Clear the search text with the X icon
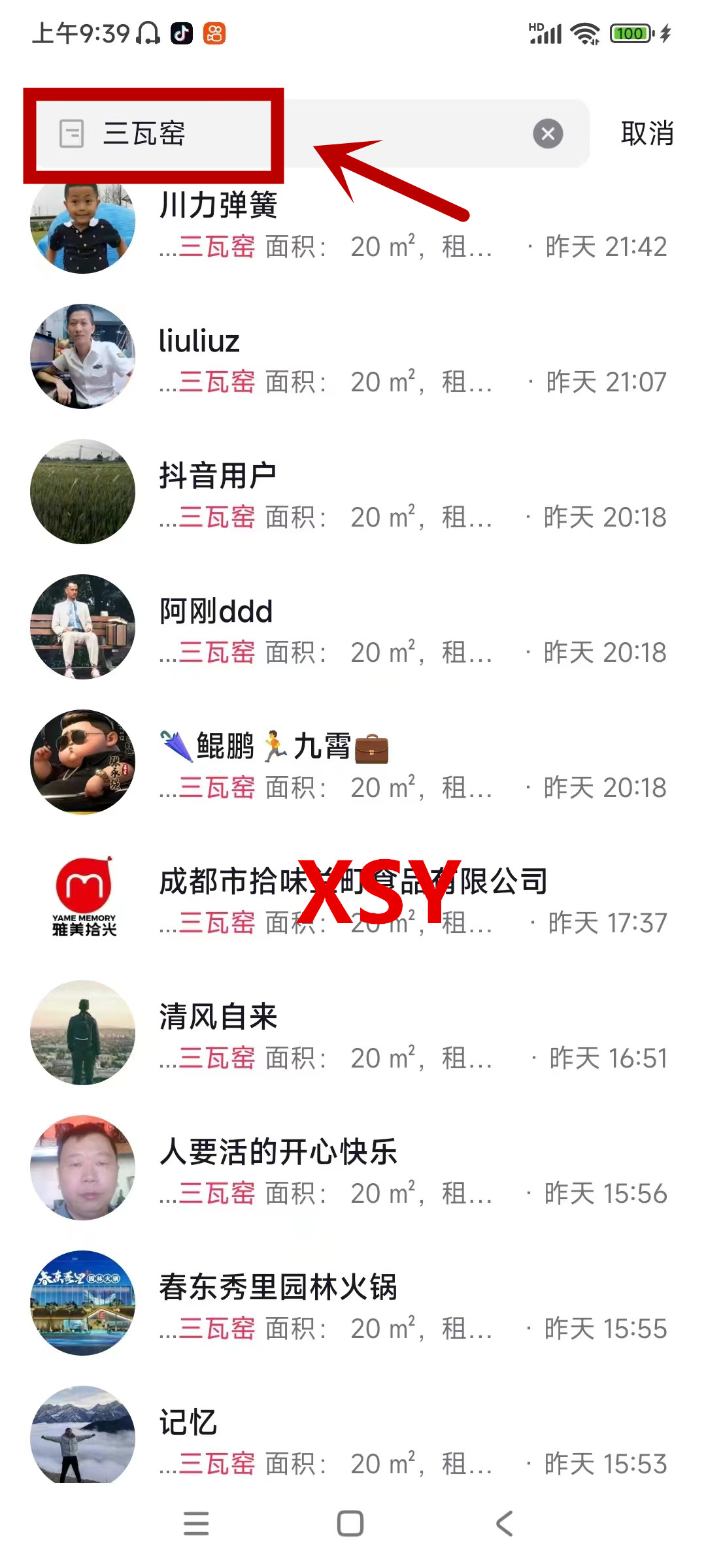 [548, 134]
